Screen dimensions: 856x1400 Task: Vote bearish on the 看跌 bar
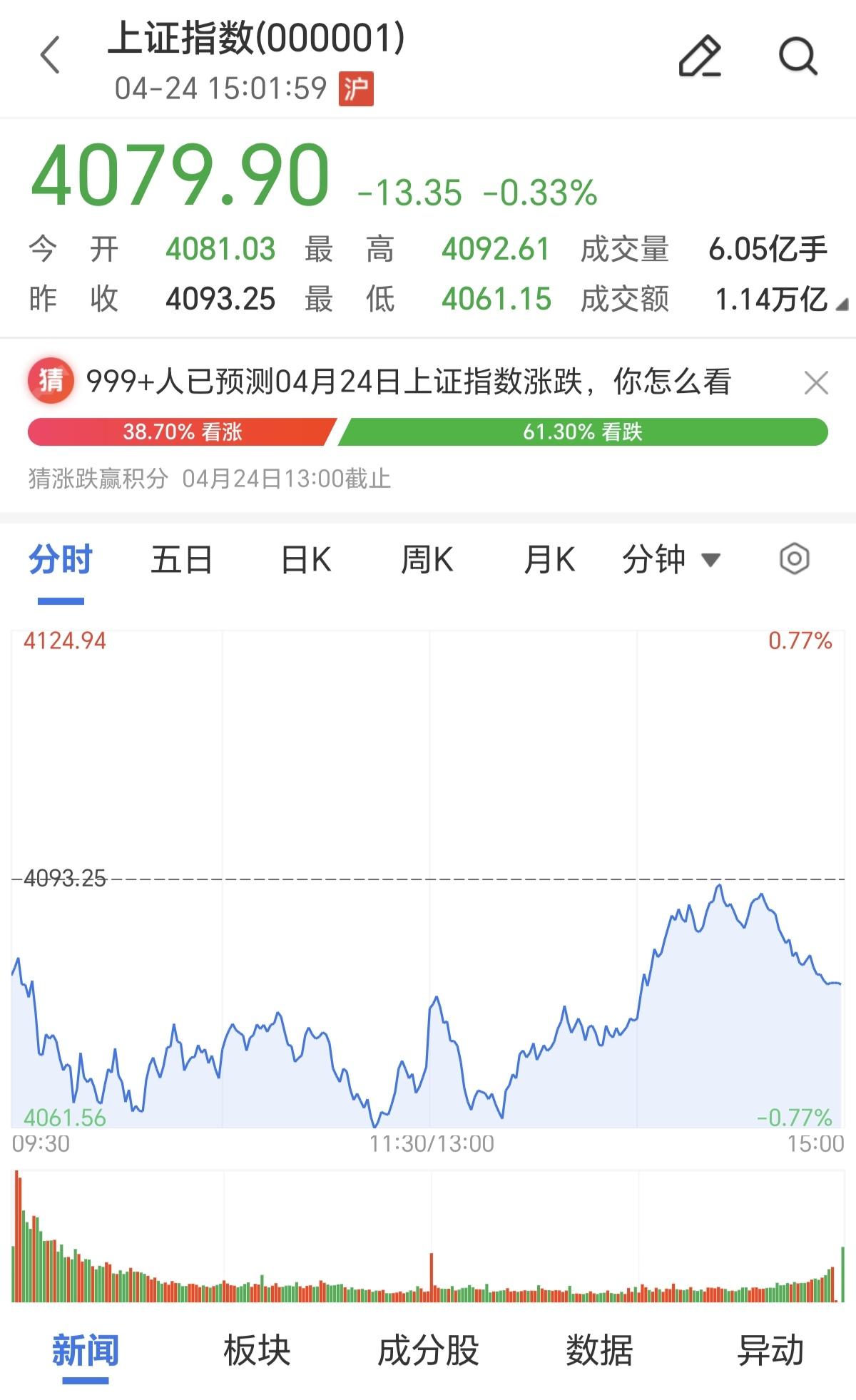[x=585, y=431]
